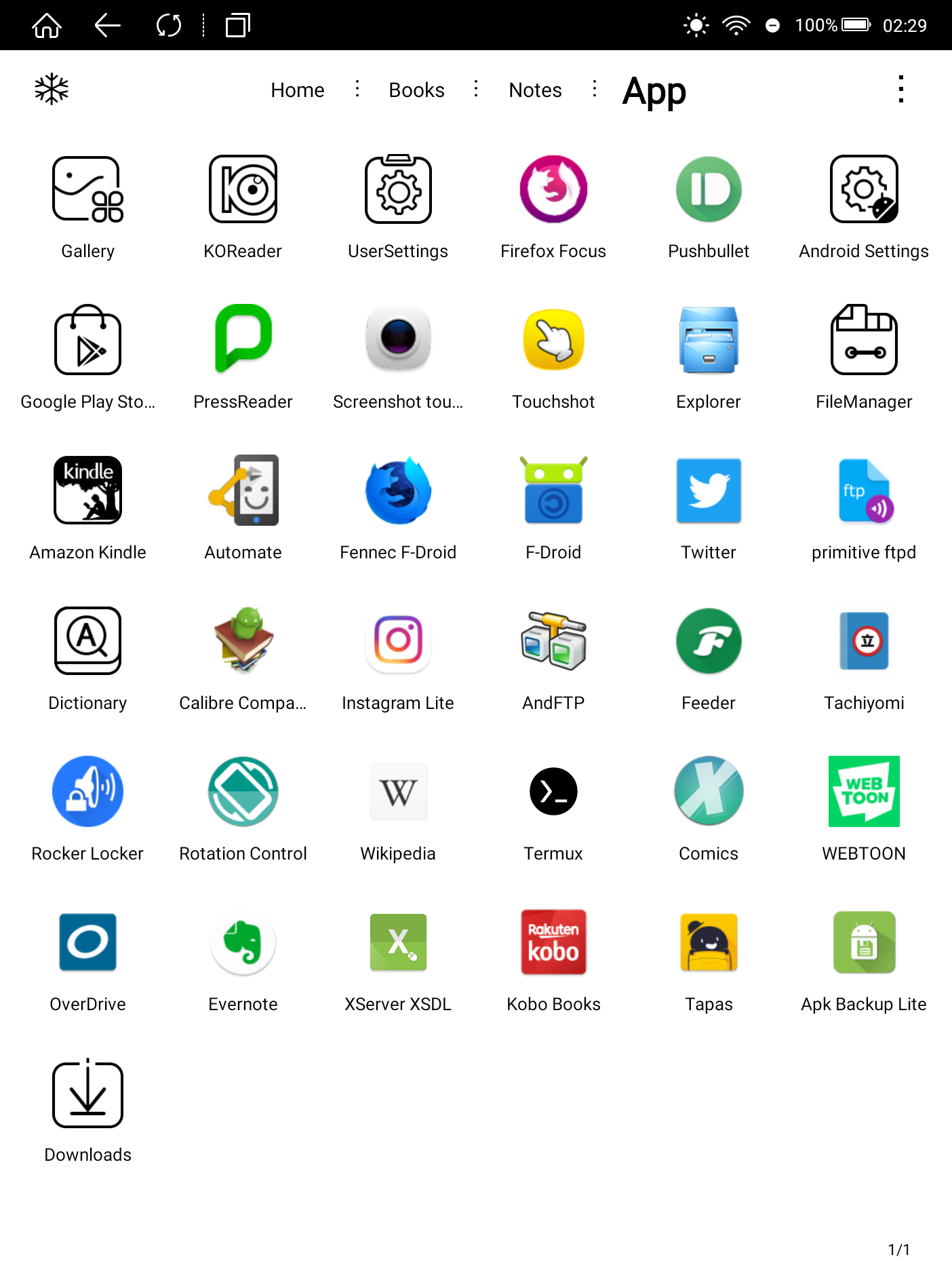
Task: Launch the F-Droid app store
Action: (x=553, y=491)
